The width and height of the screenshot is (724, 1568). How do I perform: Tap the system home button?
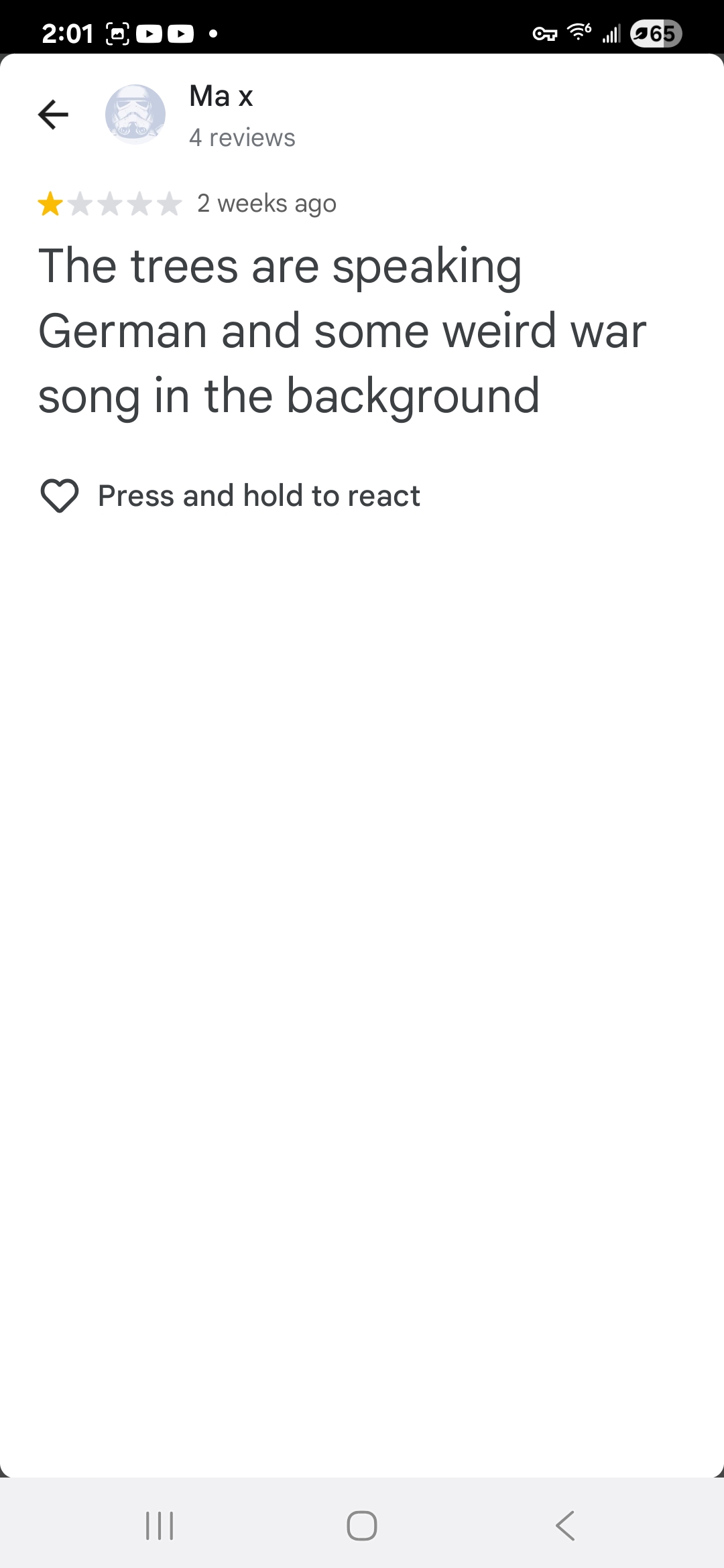tap(362, 1526)
